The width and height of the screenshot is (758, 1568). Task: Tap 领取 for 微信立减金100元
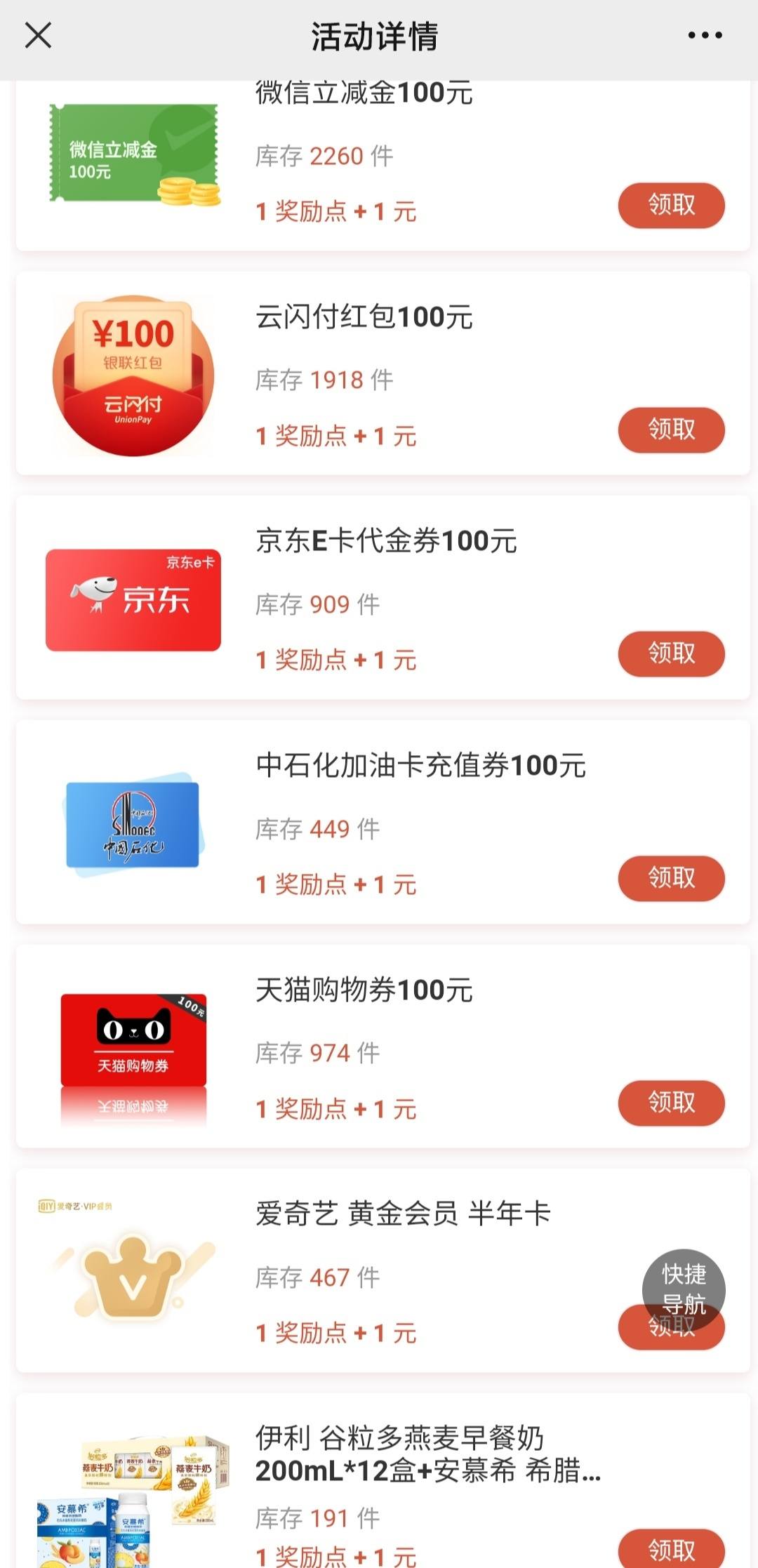[671, 205]
